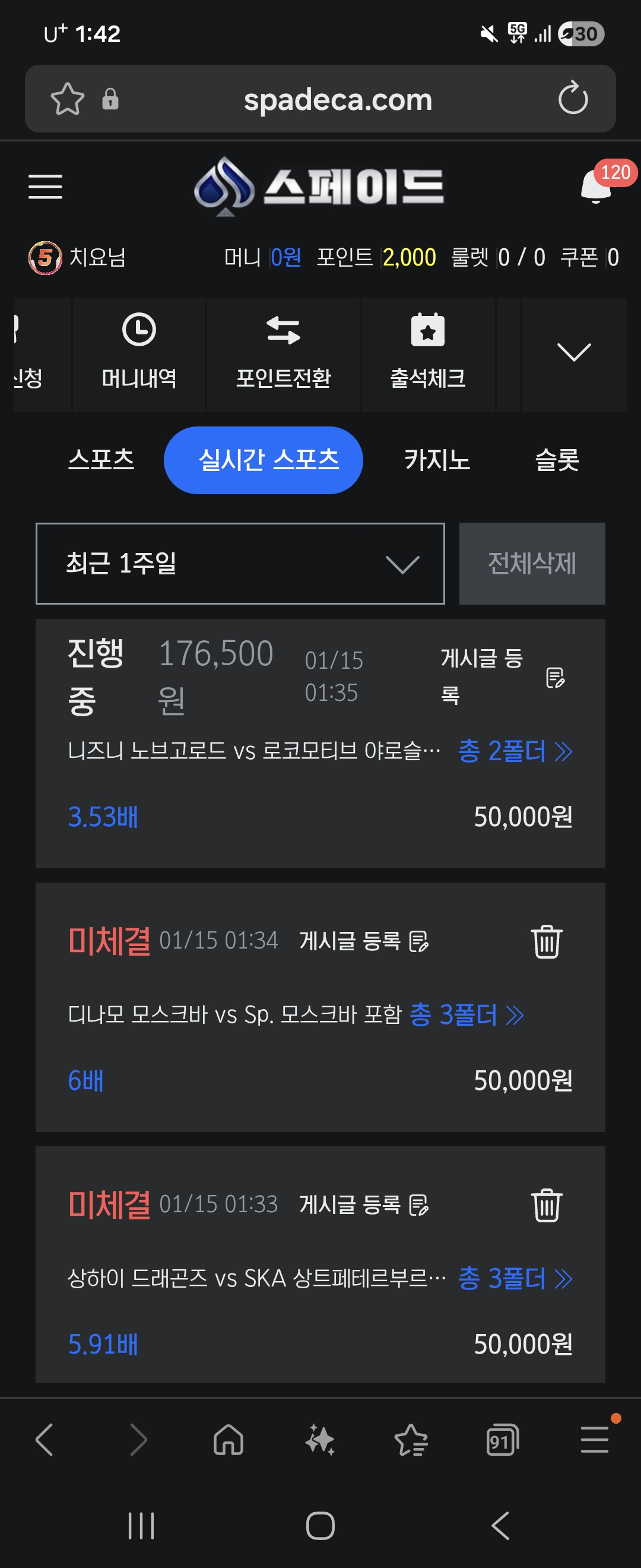Screen dimensions: 641x1568
Task: Go to the browser home page
Action: [229, 1441]
